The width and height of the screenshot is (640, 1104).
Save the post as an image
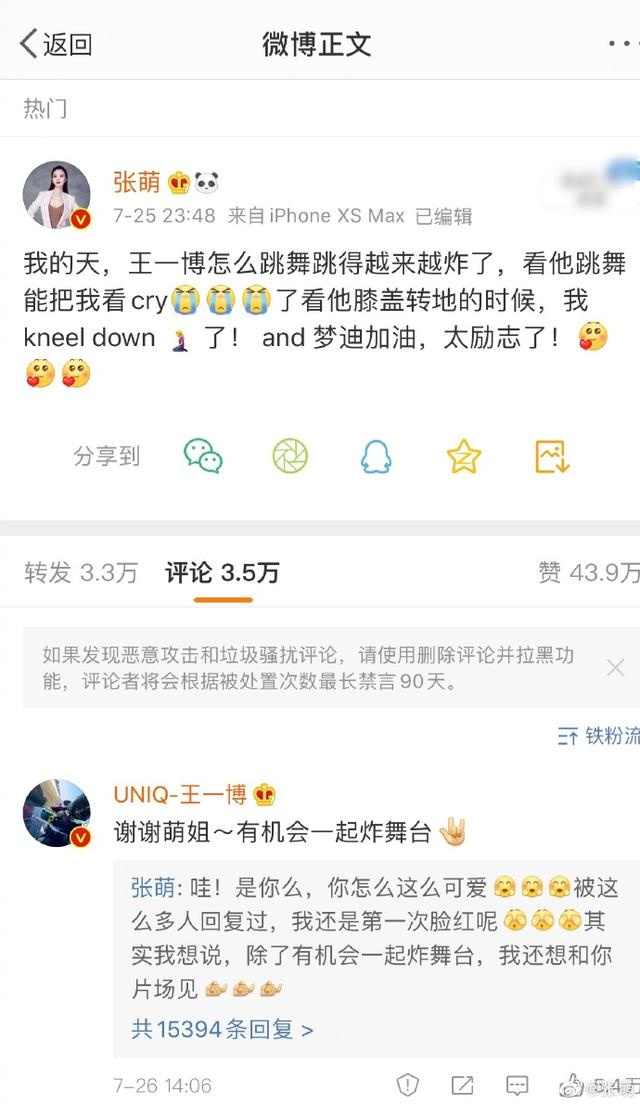pyautogui.click(x=552, y=457)
